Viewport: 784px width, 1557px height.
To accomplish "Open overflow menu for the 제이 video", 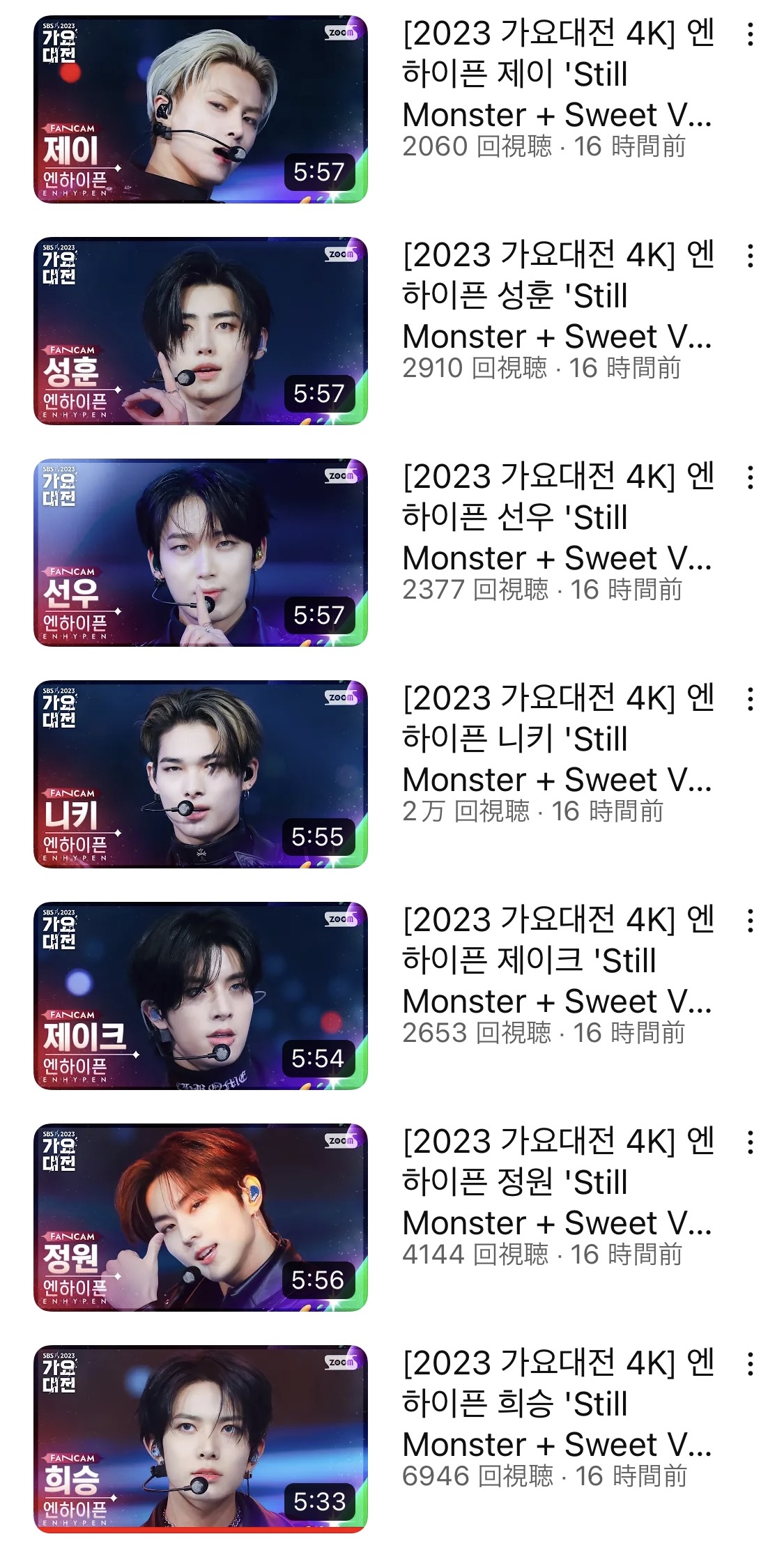I will tap(750, 34).
